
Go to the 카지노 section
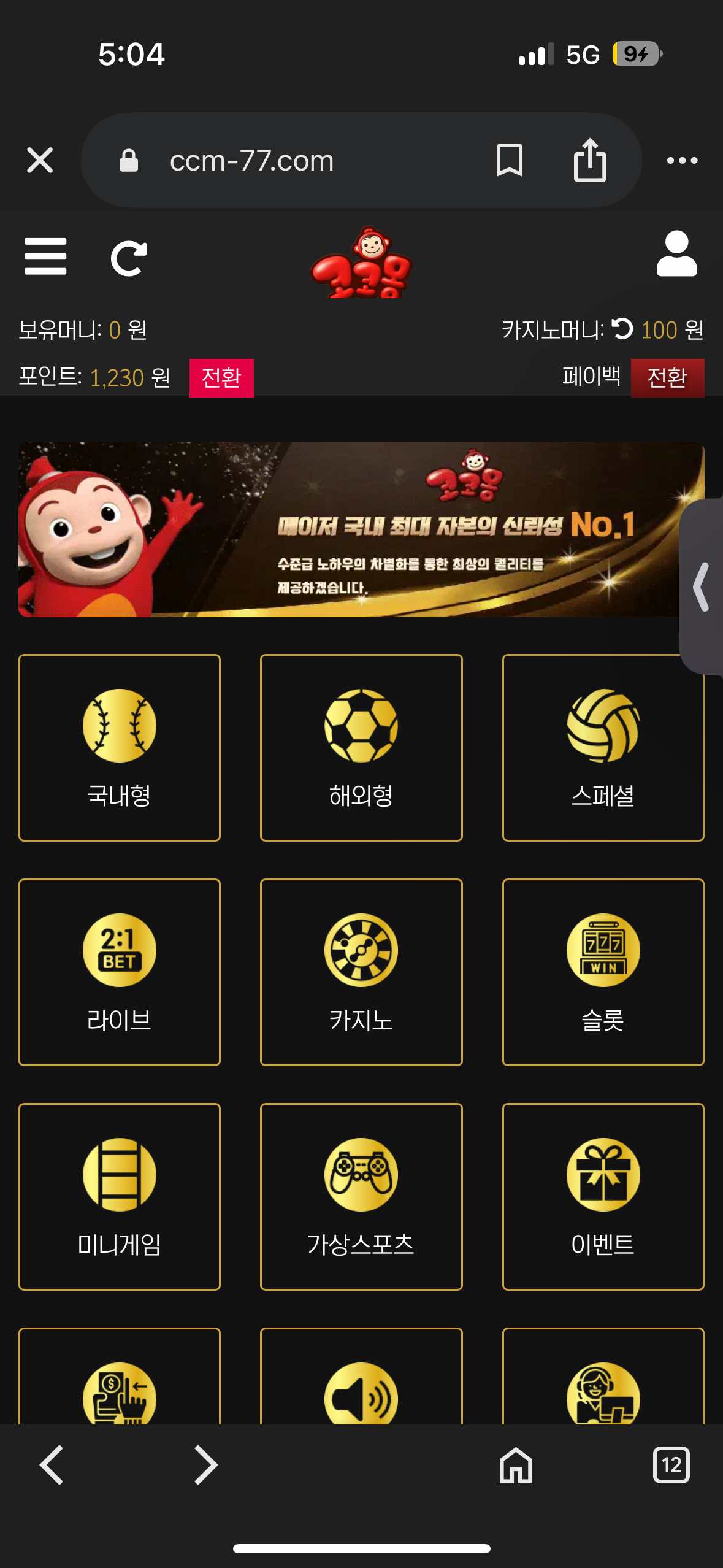point(361,972)
